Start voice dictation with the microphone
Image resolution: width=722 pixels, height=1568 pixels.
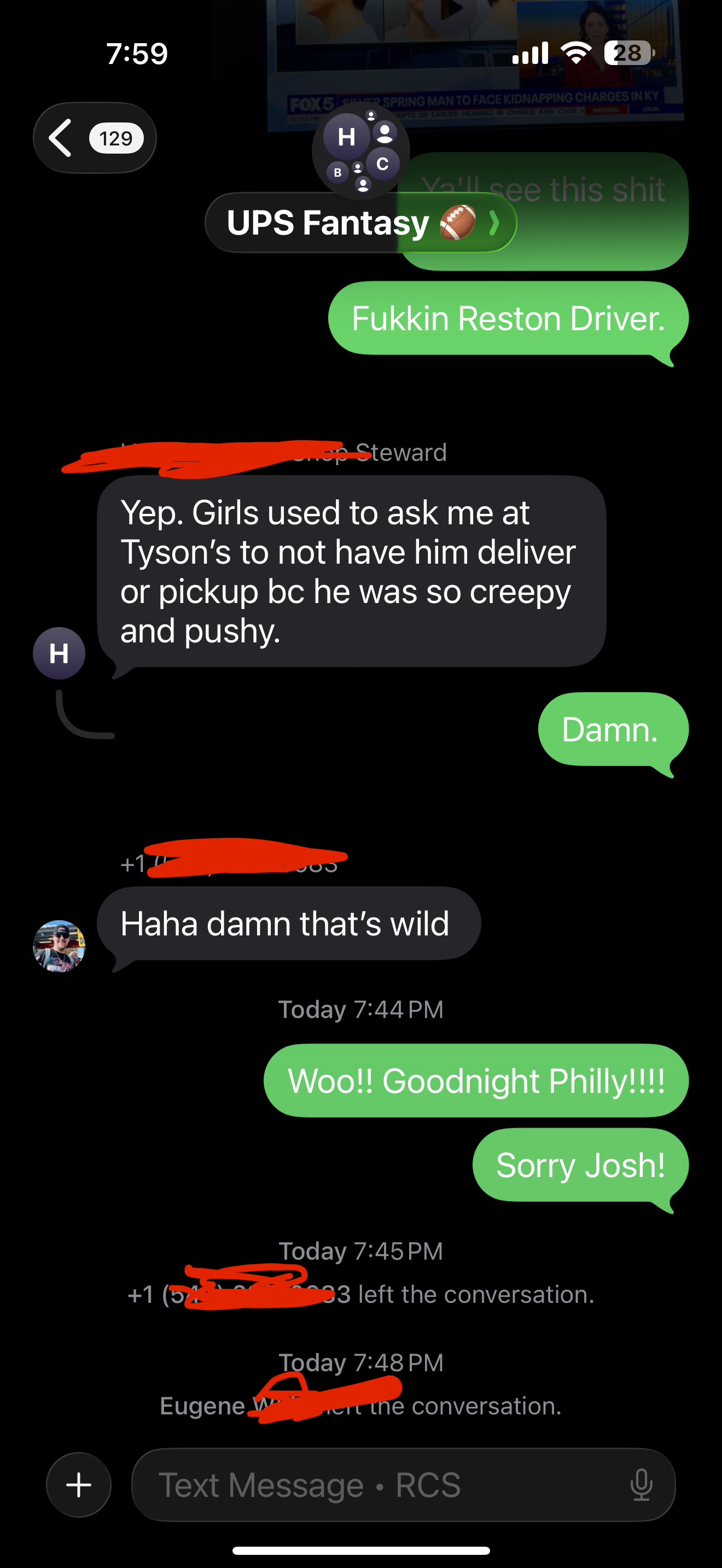[x=641, y=1484]
